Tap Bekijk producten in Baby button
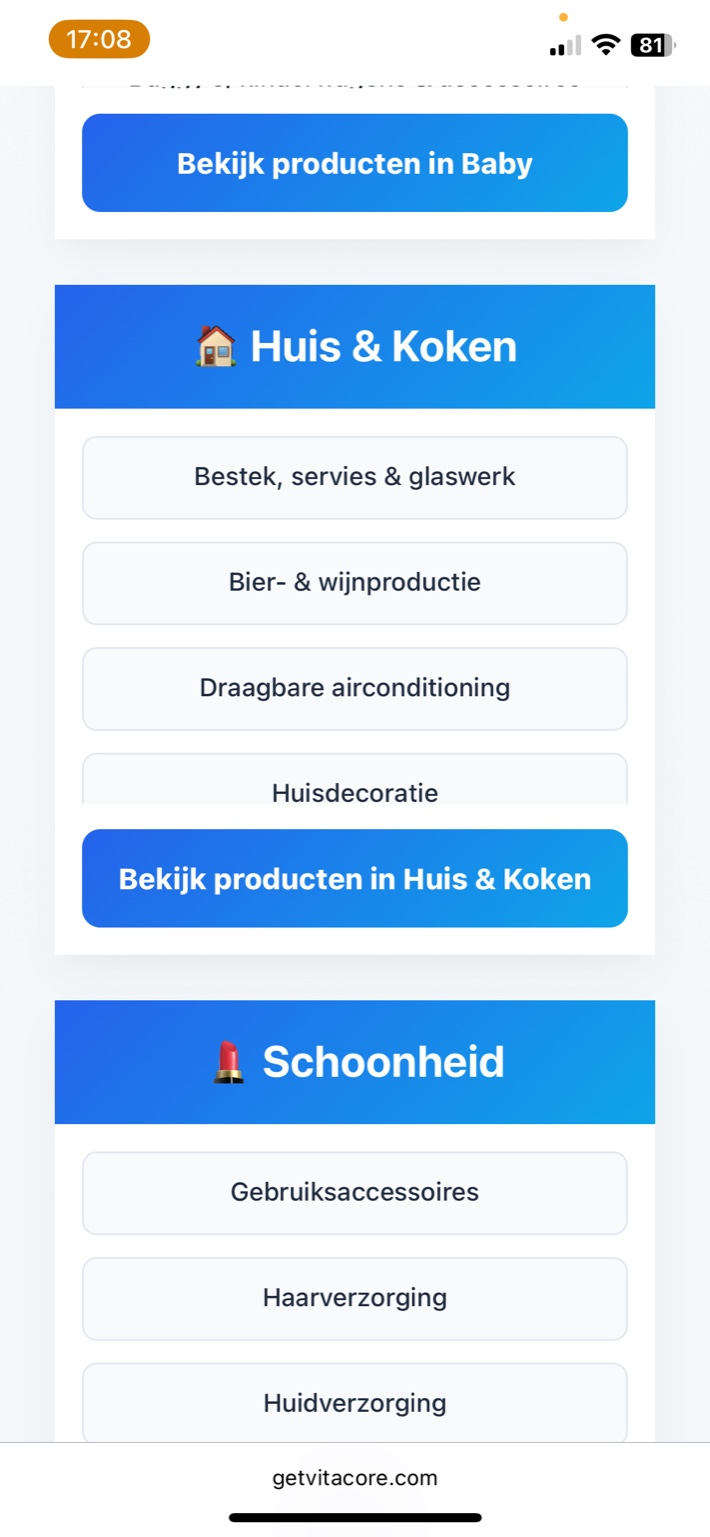Screen dimensions: 710x1537 tap(354, 163)
